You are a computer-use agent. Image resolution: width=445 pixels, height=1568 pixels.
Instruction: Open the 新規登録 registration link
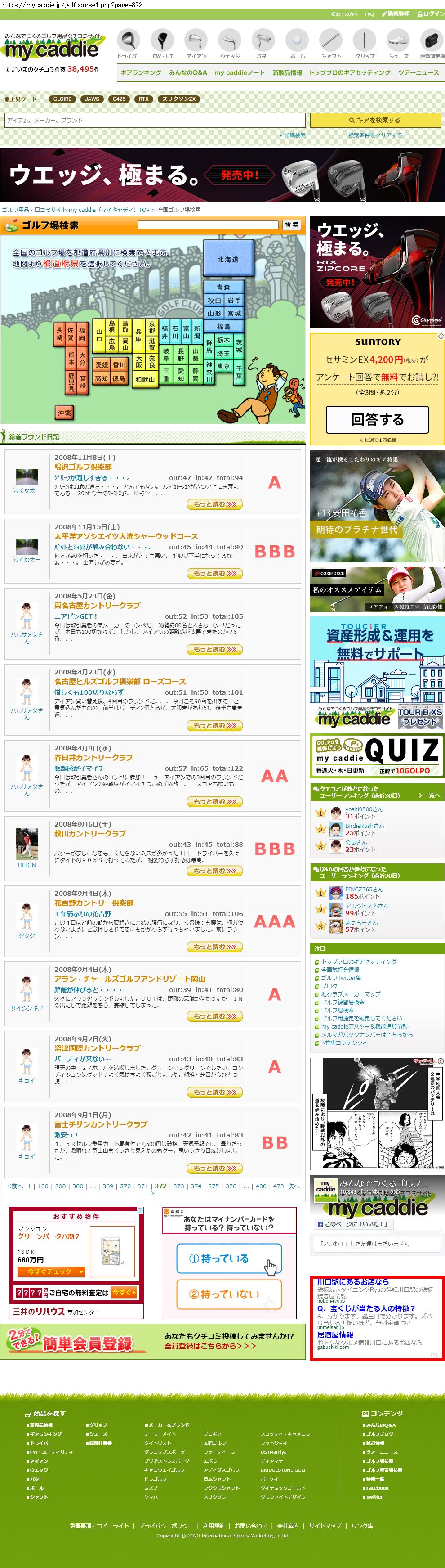click(396, 14)
